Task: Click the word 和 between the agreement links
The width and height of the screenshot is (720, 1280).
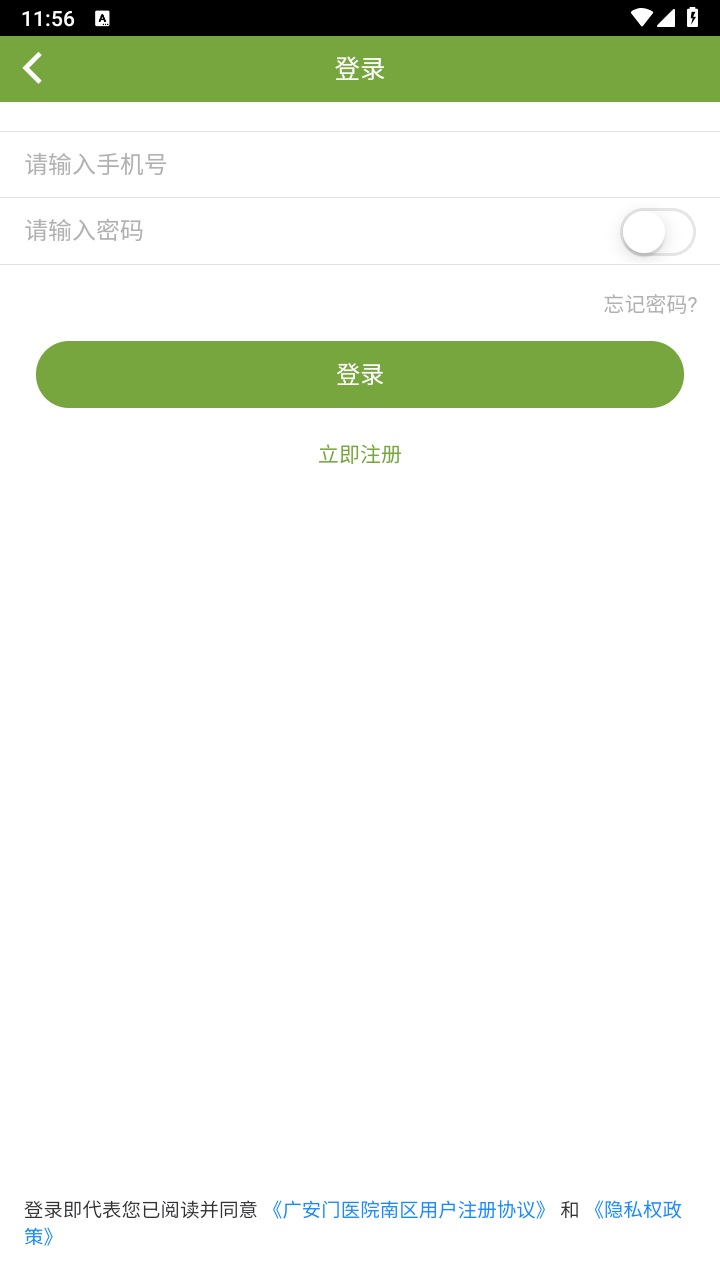Action: (x=571, y=1211)
